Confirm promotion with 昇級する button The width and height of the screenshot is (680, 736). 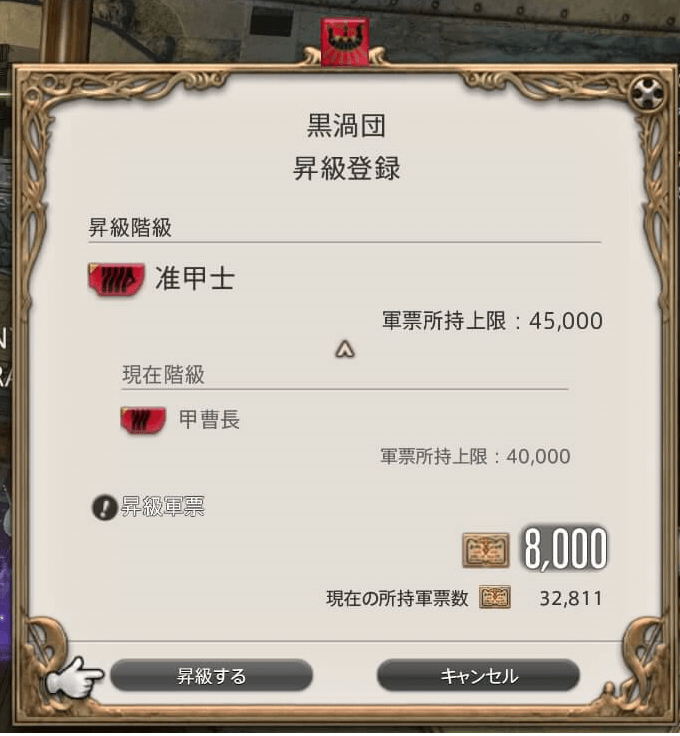coord(212,676)
